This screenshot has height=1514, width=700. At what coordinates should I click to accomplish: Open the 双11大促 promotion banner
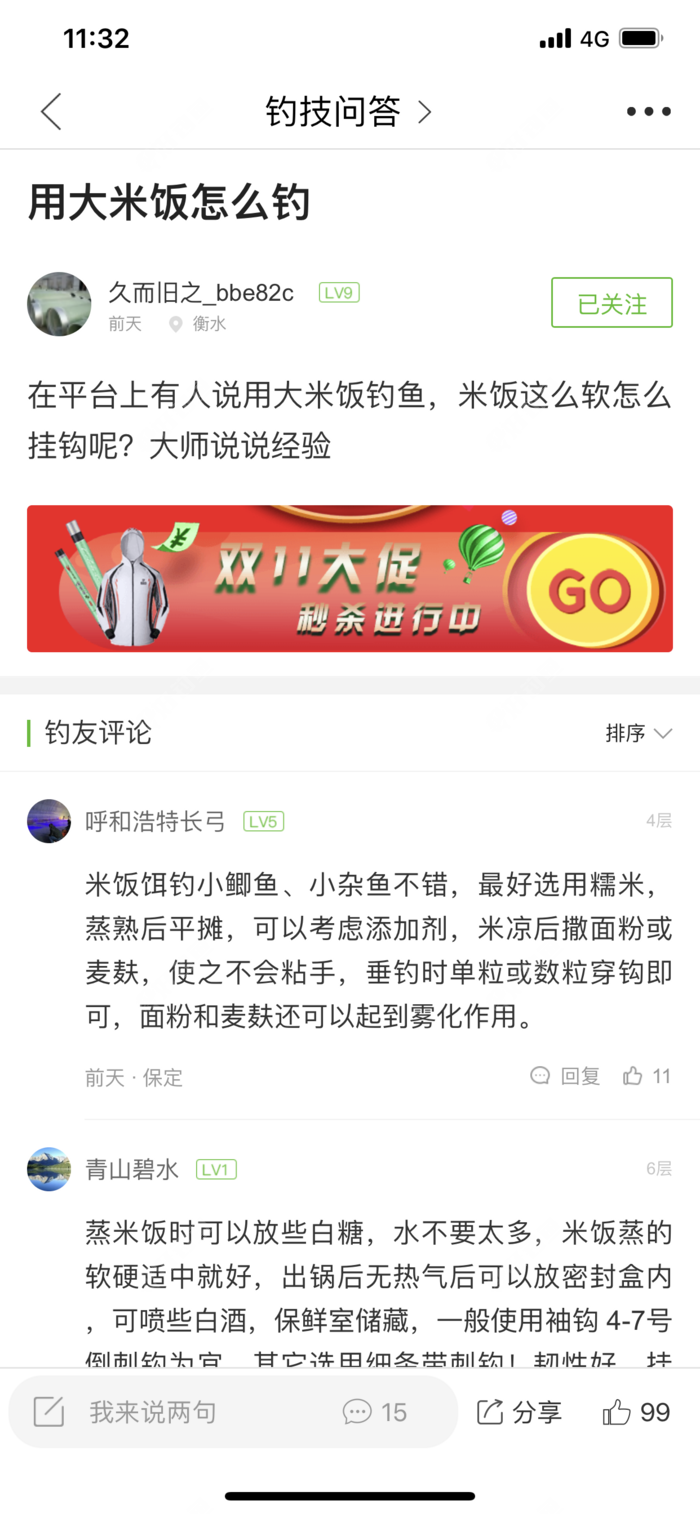349,578
